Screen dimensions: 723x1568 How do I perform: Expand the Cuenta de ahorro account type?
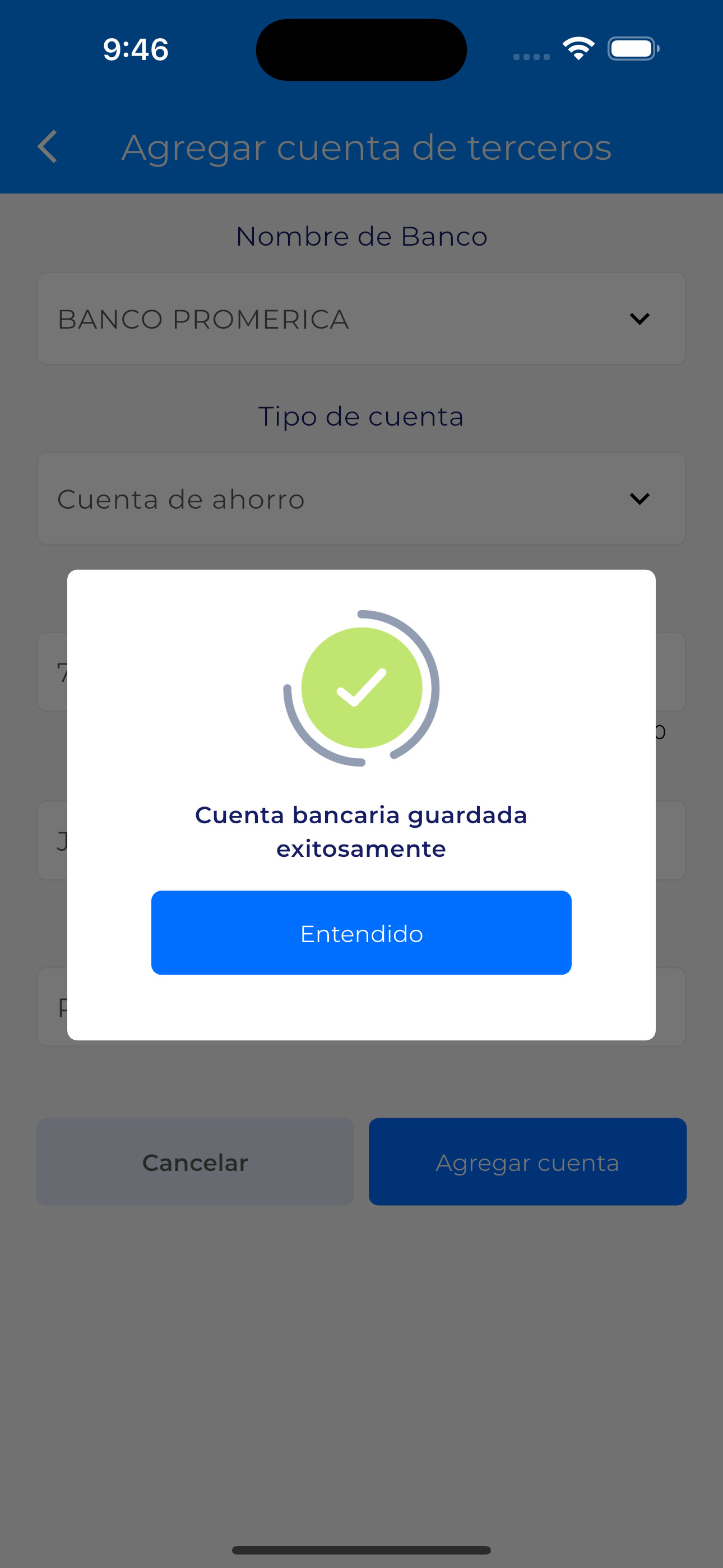(x=361, y=499)
